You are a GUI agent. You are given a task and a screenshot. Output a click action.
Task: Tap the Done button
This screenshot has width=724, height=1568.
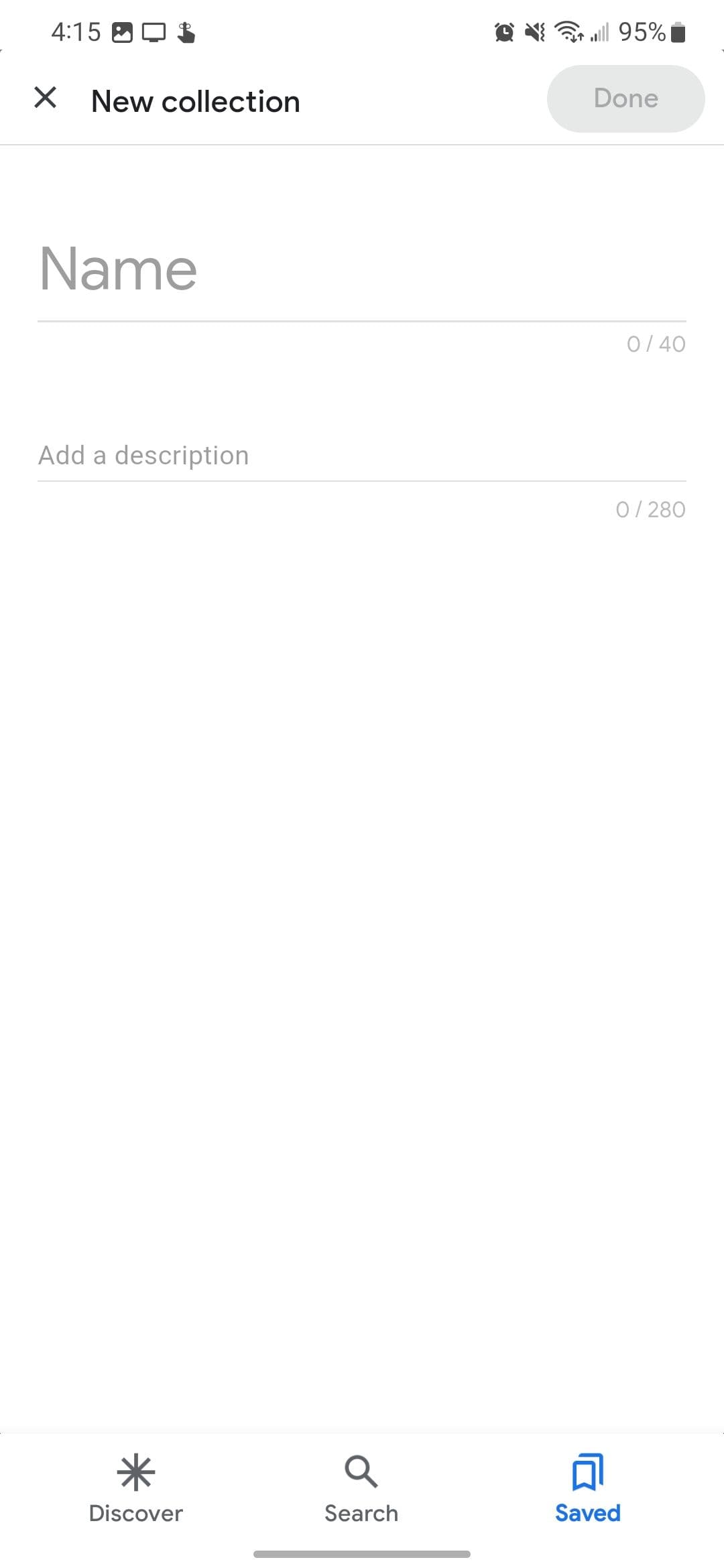pyautogui.click(x=625, y=99)
